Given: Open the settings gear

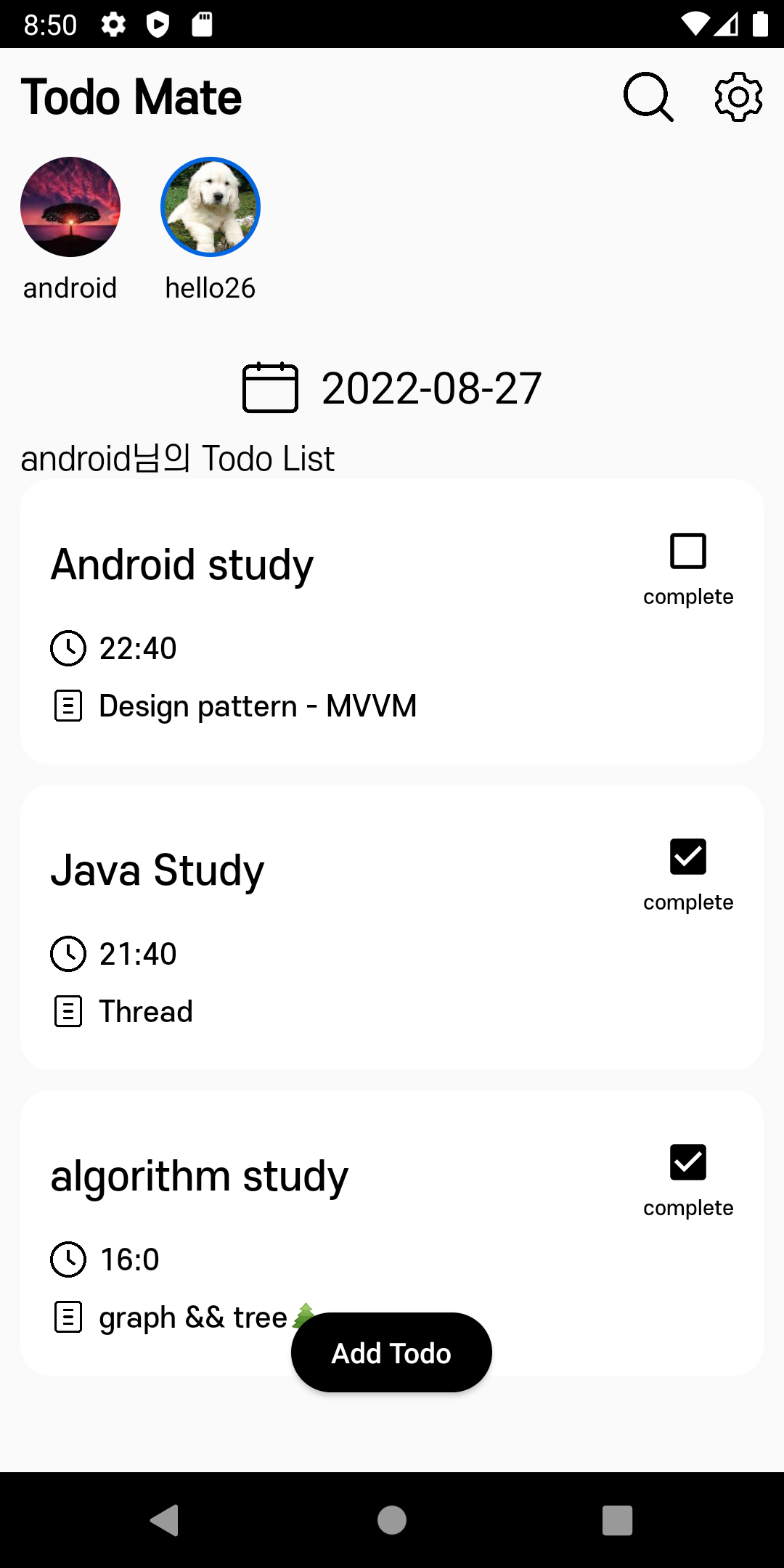Looking at the screenshot, I should pyautogui.click(x=737, y=97).
